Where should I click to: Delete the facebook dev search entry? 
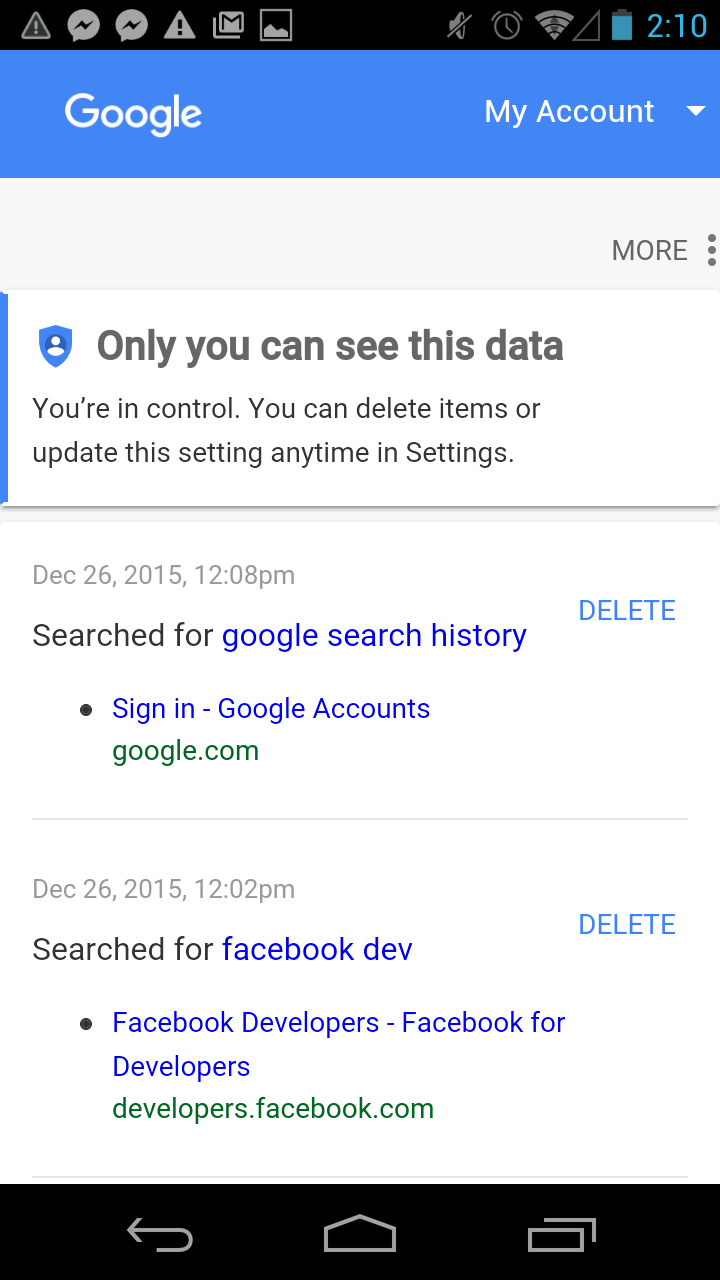(x=627, y=924)
